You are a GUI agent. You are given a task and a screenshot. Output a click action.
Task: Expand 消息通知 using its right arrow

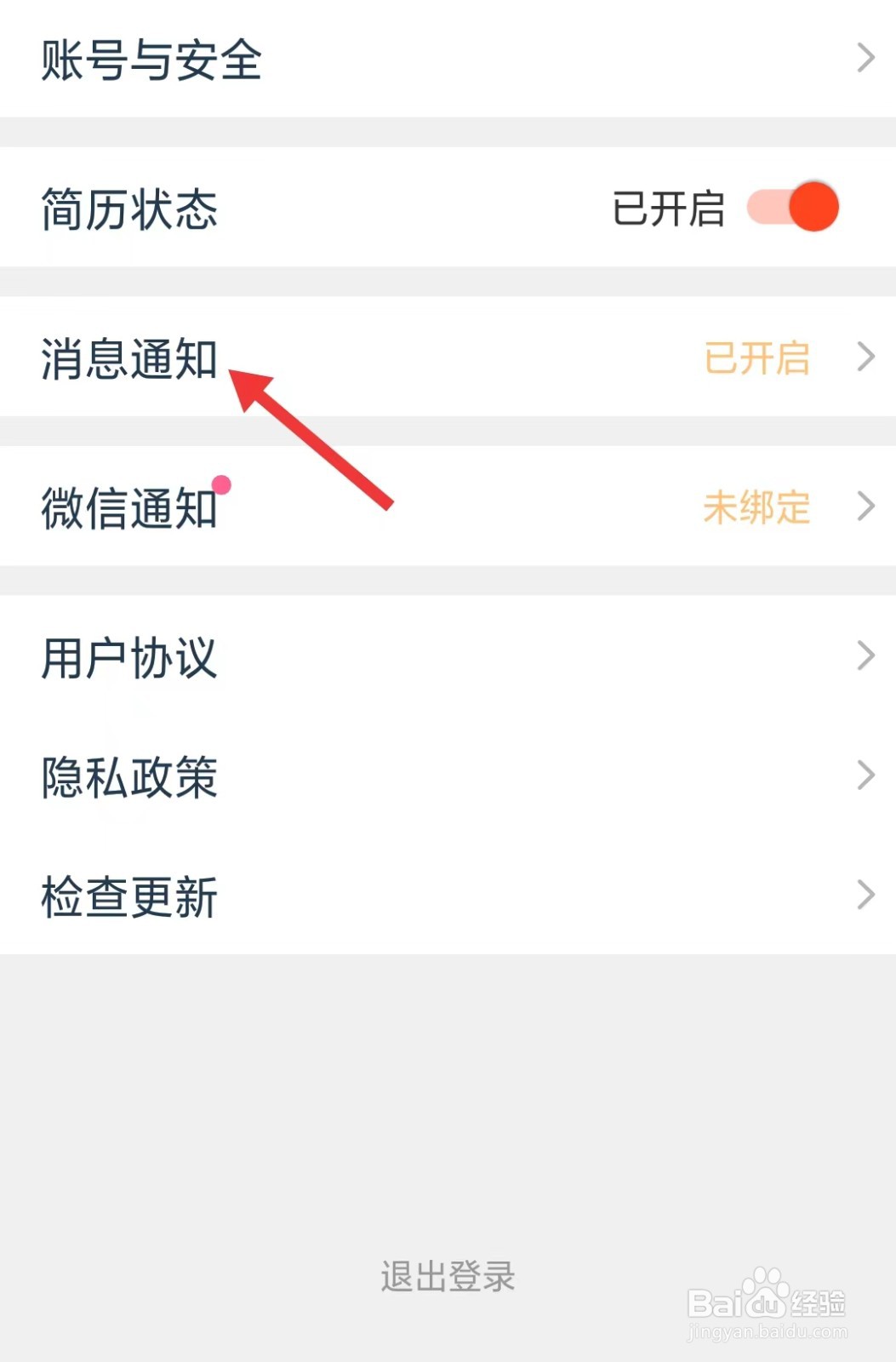click(867, 358)
